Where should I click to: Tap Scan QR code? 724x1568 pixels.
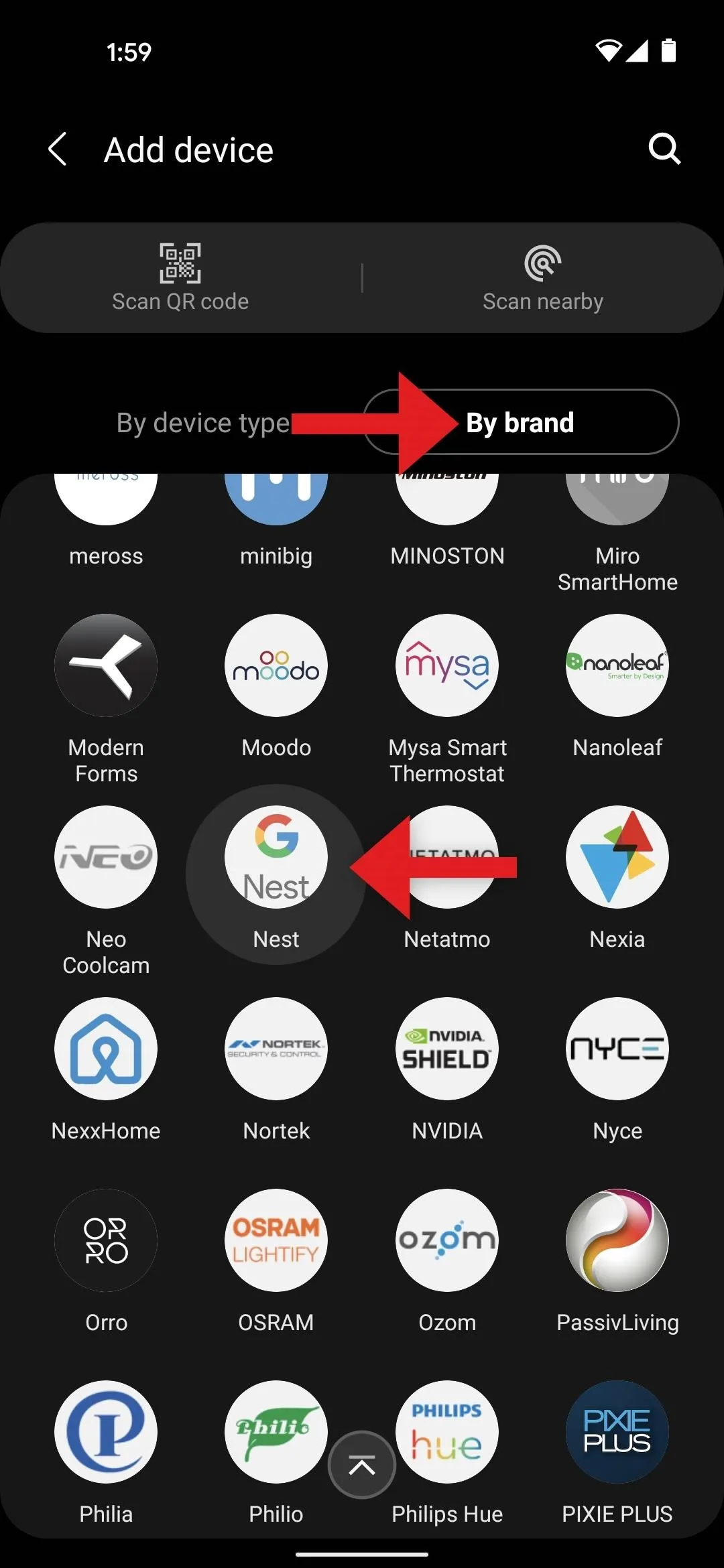[x=180, y=277]
